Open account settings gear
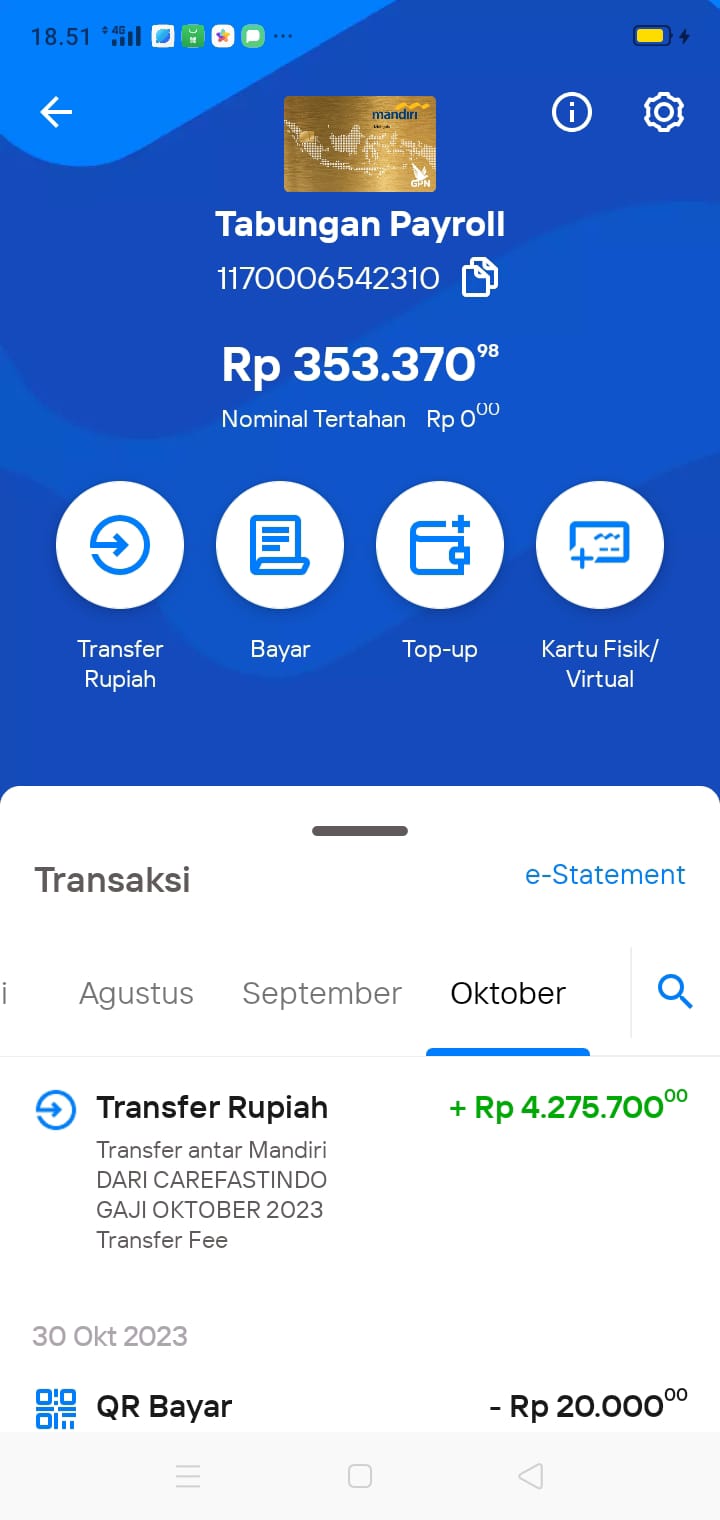 663,113
